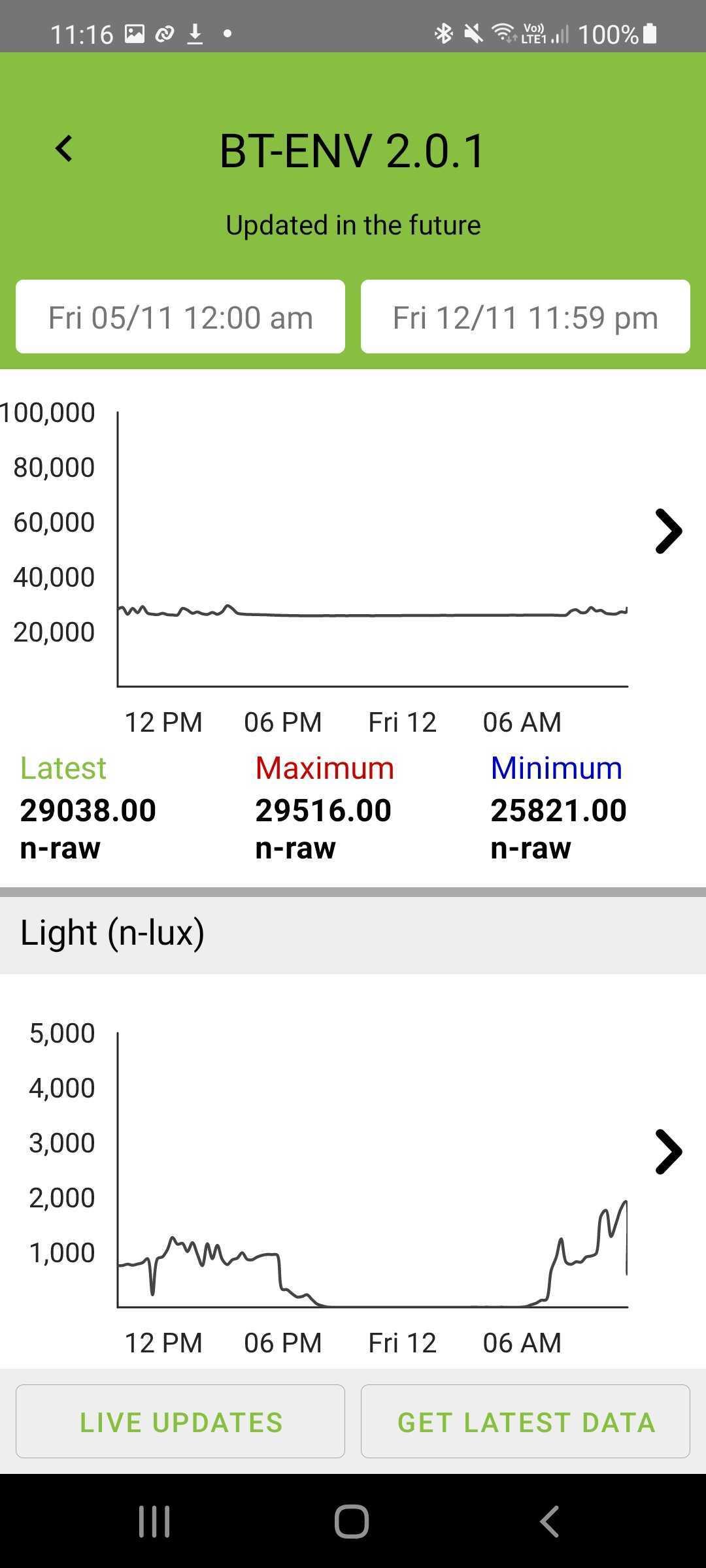The image size is (706, 1568).
Task: Open recent apps from the navigation bar
Action: [x=155, y=1522]
